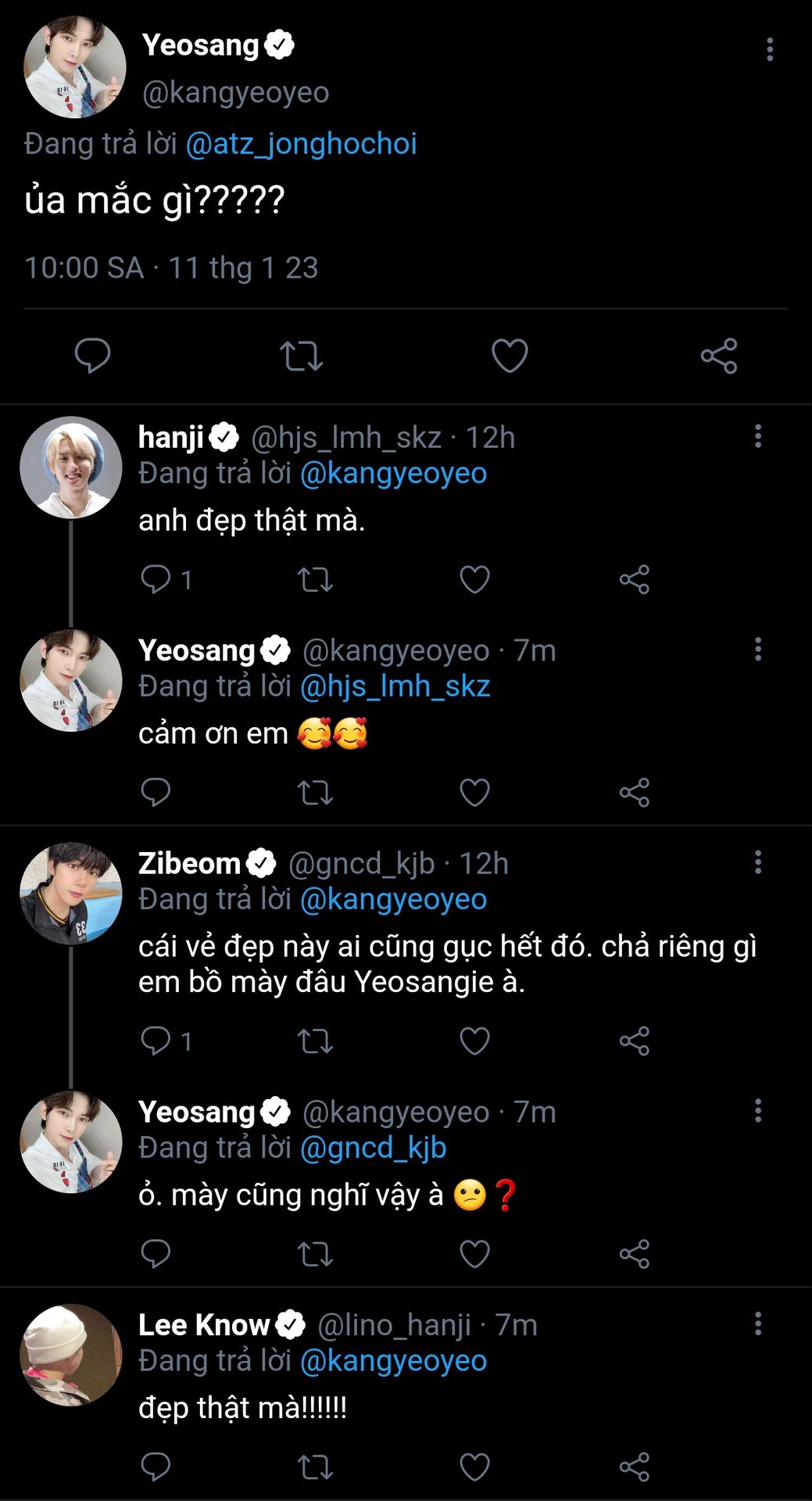Reply to Yeosang's main tweet
The image size is (812, 1501).
tap(92, 356)
